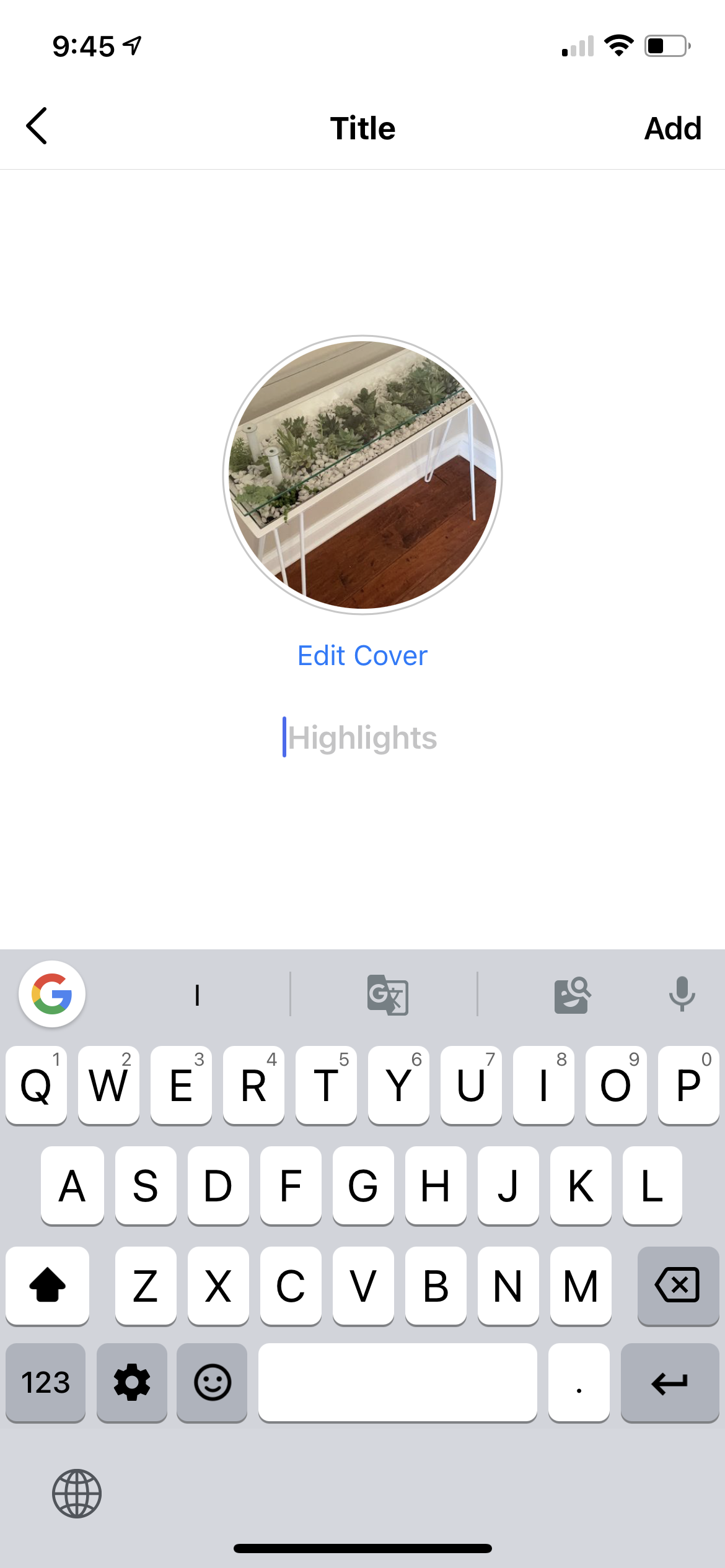
Task: Tap the highlight cover photo
Action: point(362,475)
